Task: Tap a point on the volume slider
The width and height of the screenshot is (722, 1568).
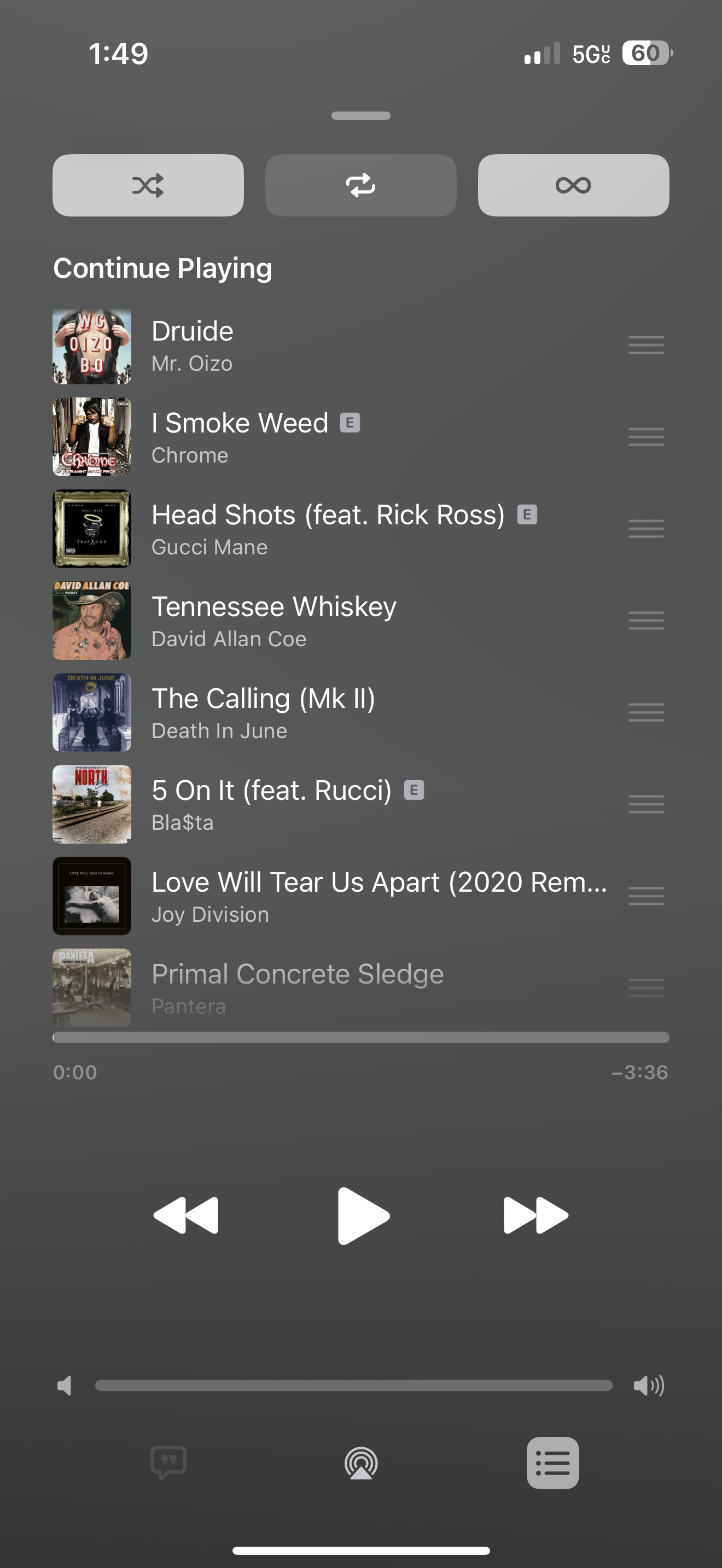Action: (x=353, y=1386)
